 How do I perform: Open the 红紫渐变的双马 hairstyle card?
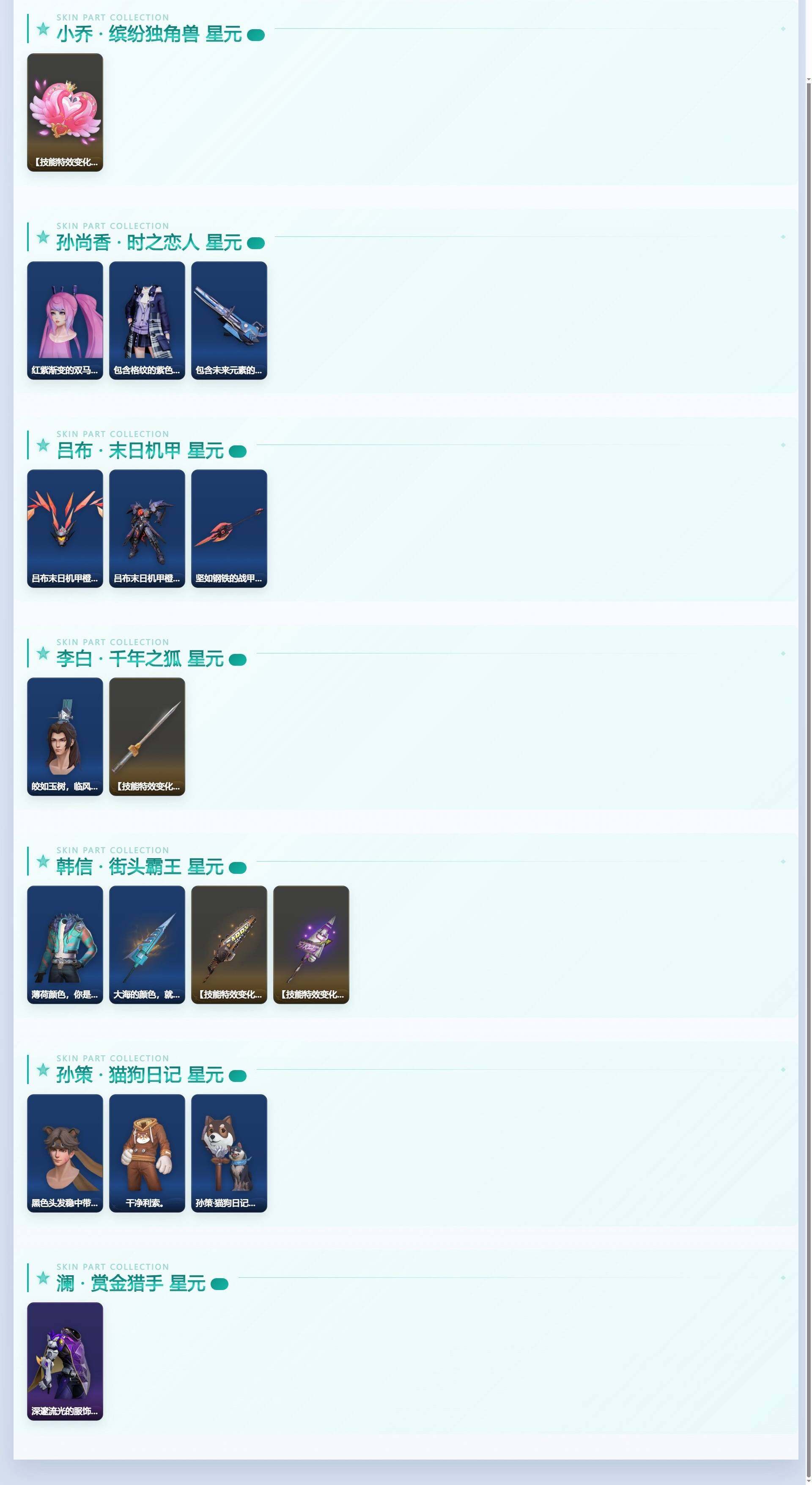65,321
